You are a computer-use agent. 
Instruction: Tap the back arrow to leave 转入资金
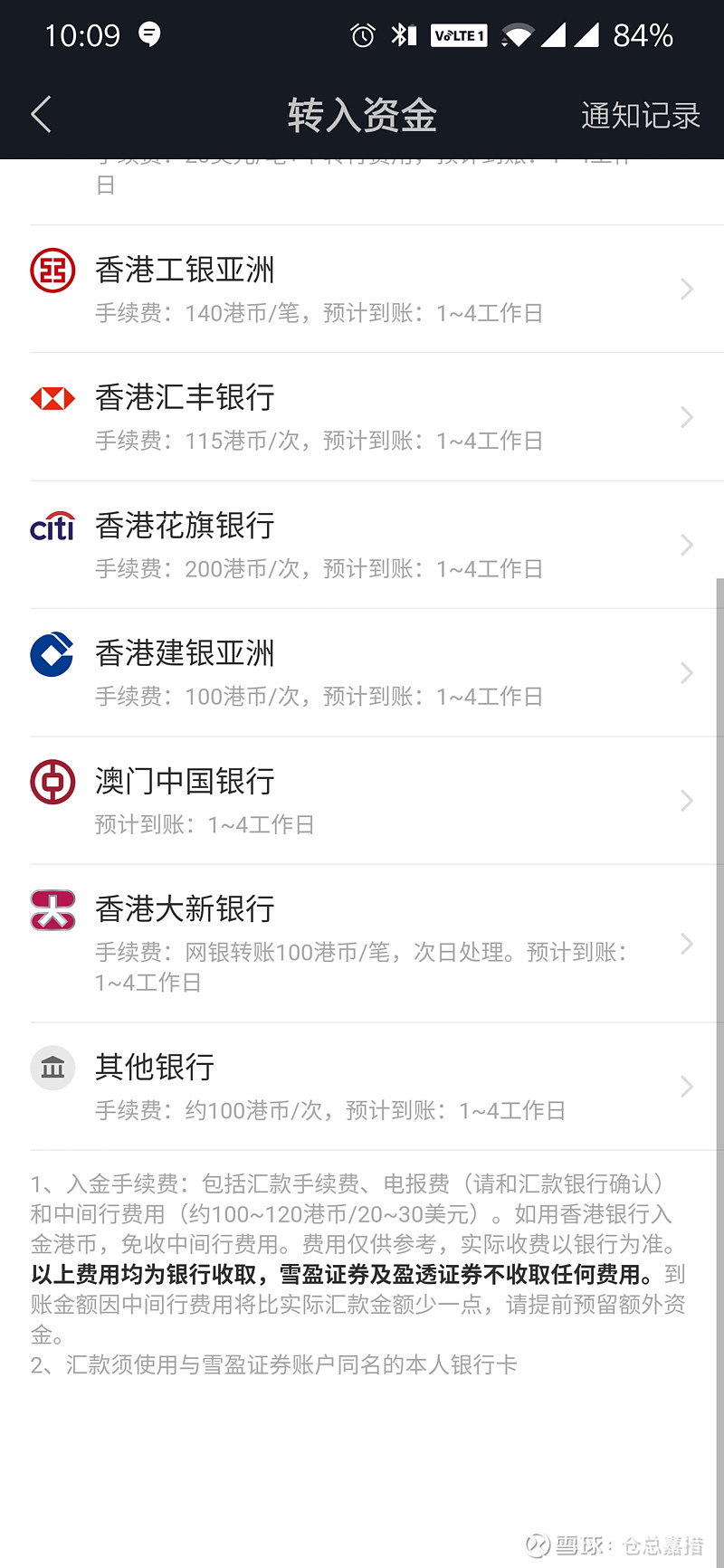pyautogui.click(x=40, y=114)
